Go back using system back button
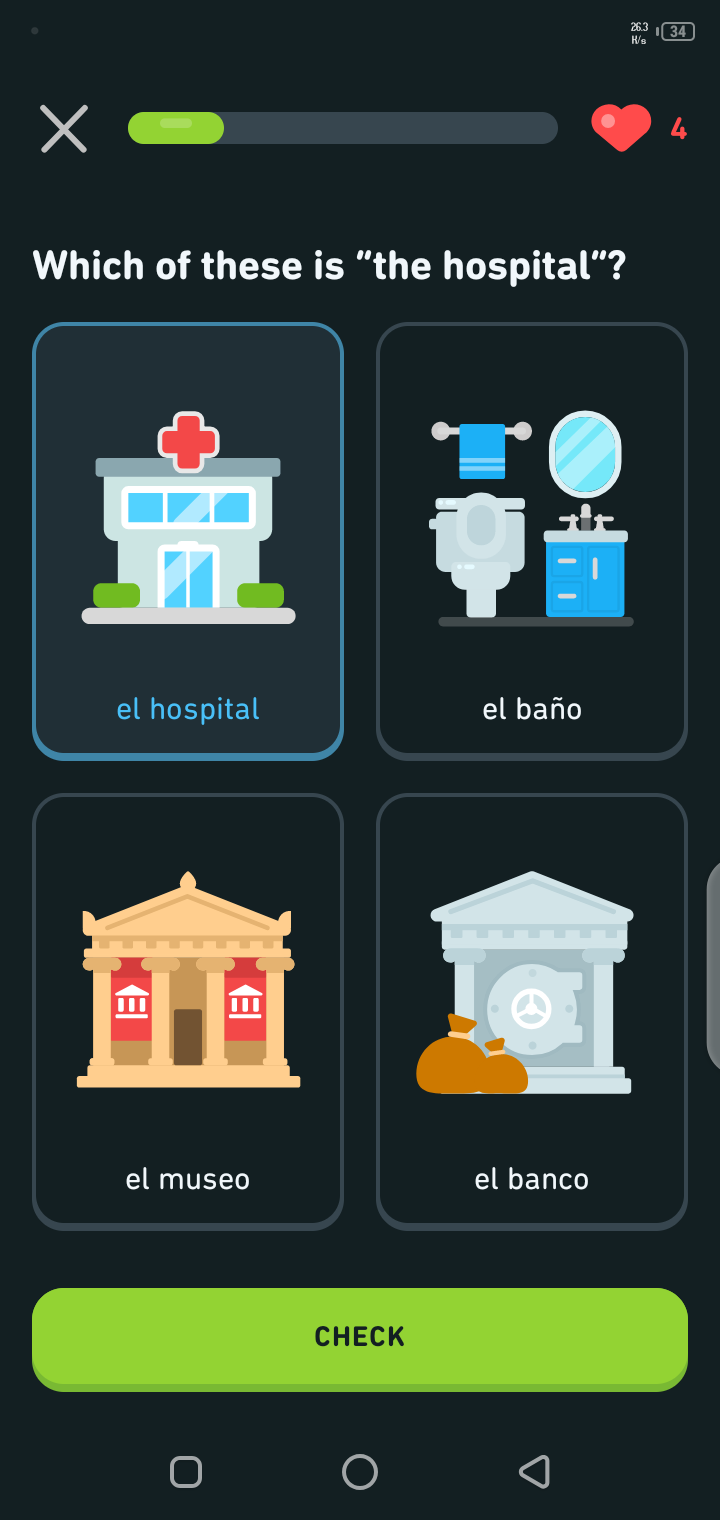The height and width of the screenshot is (1520, 720). (x=534, y=1471)
